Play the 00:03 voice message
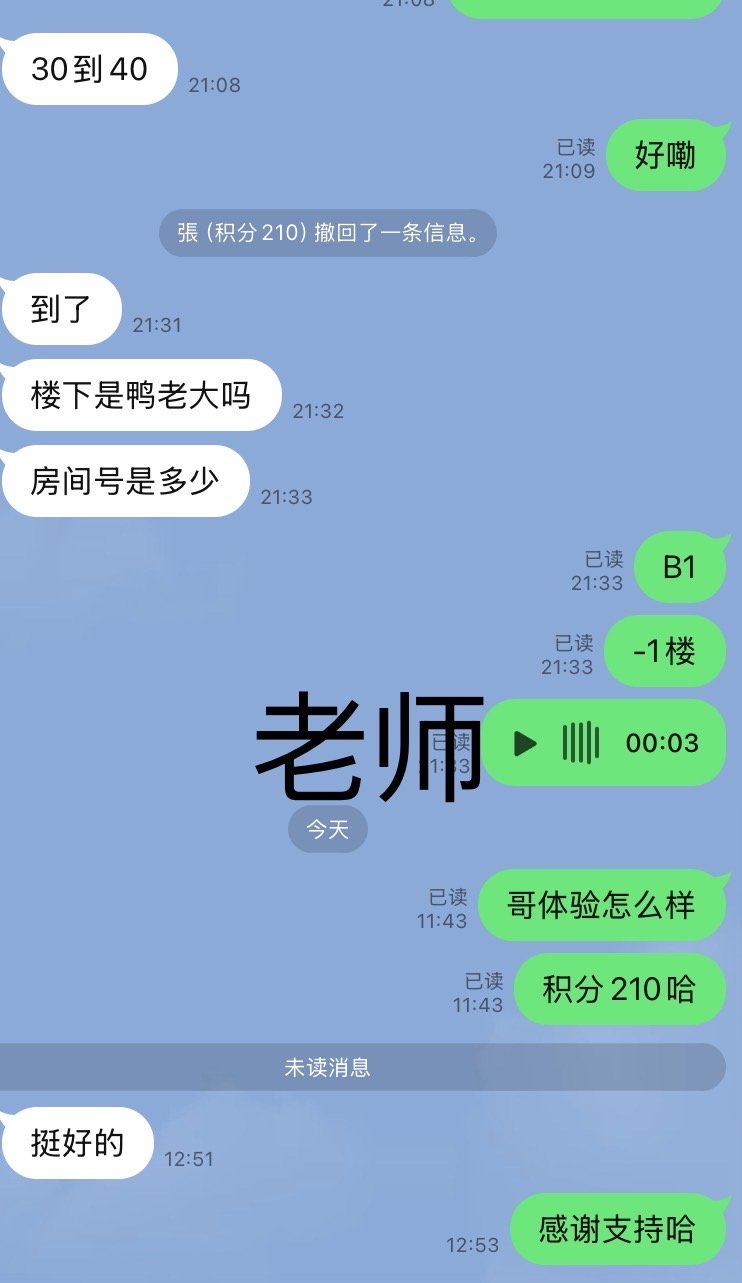The height and width of the screenshot is (1283, 742). 525,743
